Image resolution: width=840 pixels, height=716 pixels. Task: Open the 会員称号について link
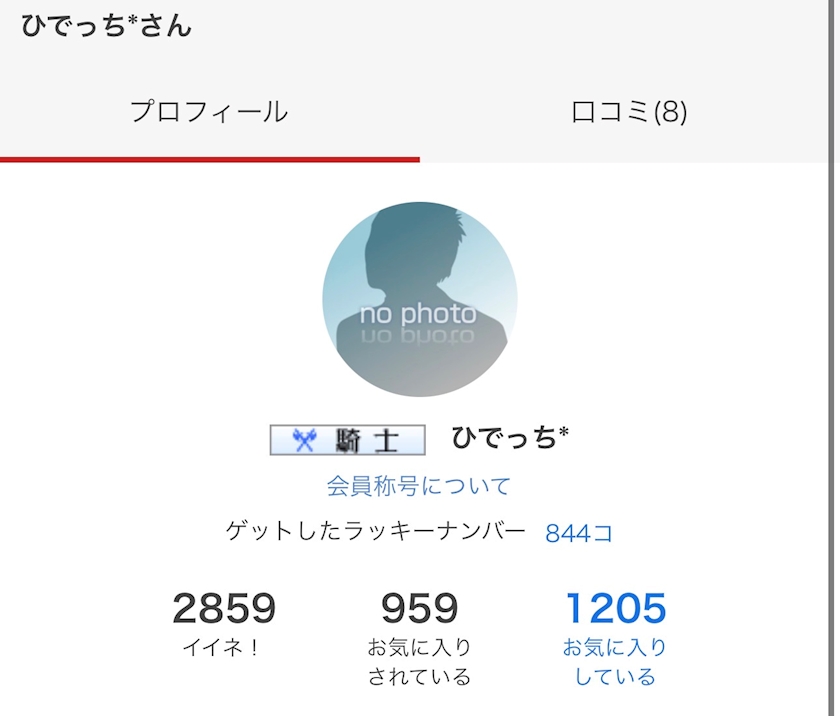tap(418, 486)
